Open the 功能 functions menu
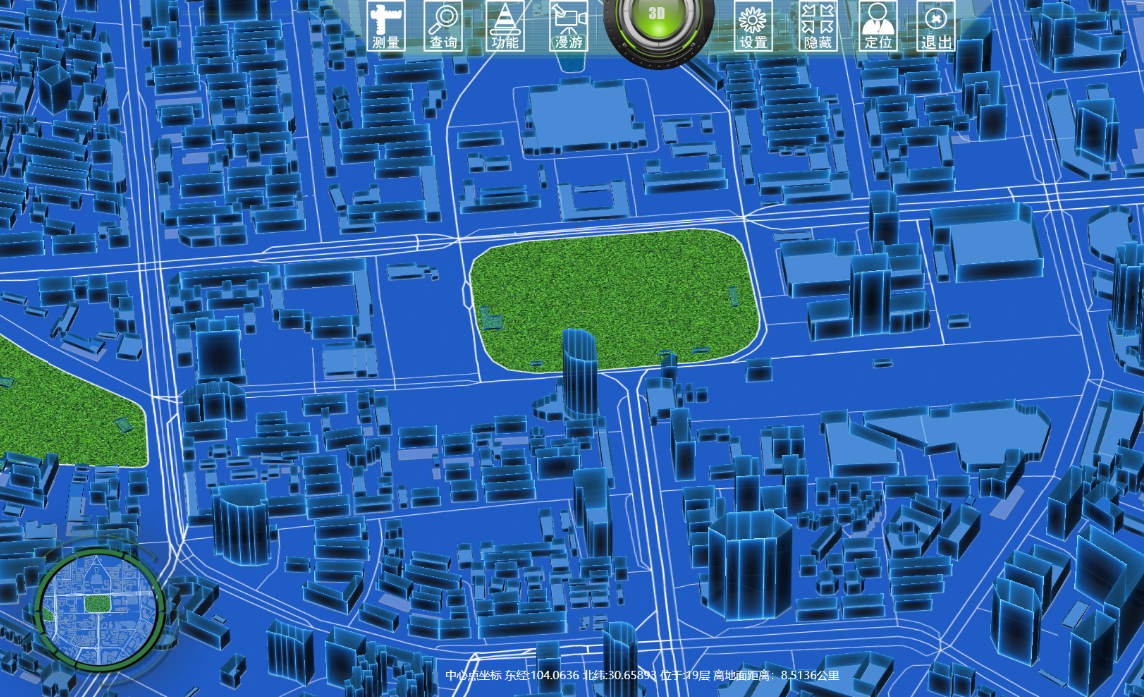Image resolution: width=1144 pixels, height=697 pixels. 505,25
